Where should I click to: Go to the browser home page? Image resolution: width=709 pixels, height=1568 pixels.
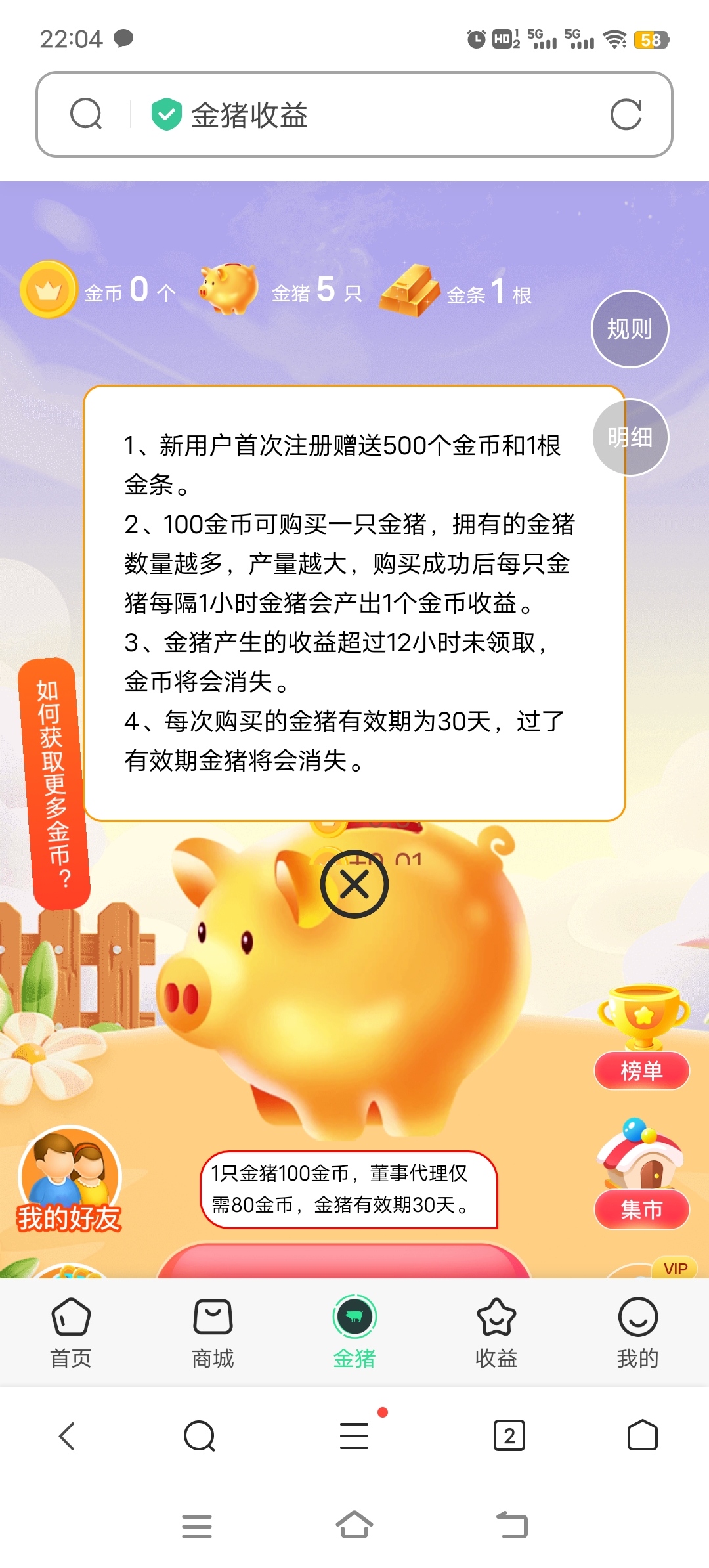click(643, 1435)
